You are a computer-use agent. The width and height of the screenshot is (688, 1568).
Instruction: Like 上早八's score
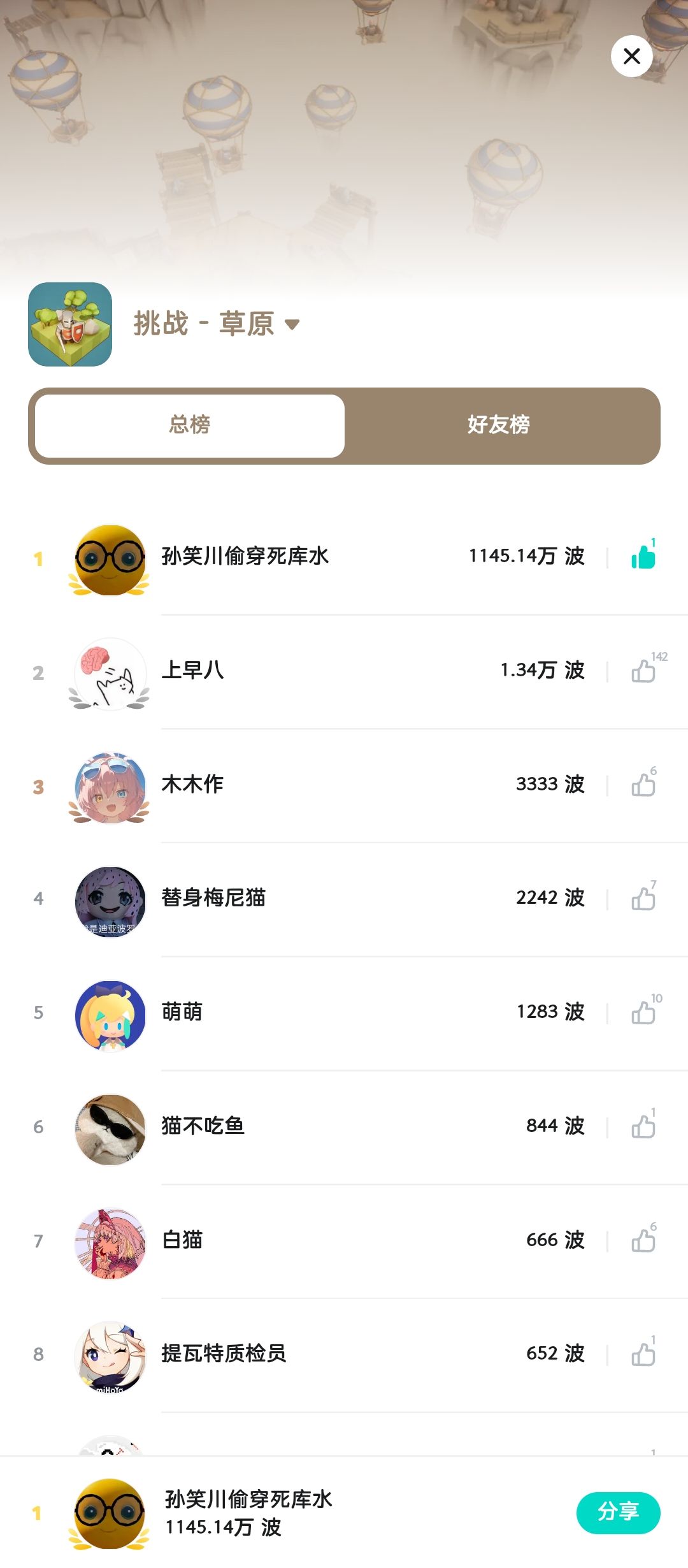pos(643,671)
